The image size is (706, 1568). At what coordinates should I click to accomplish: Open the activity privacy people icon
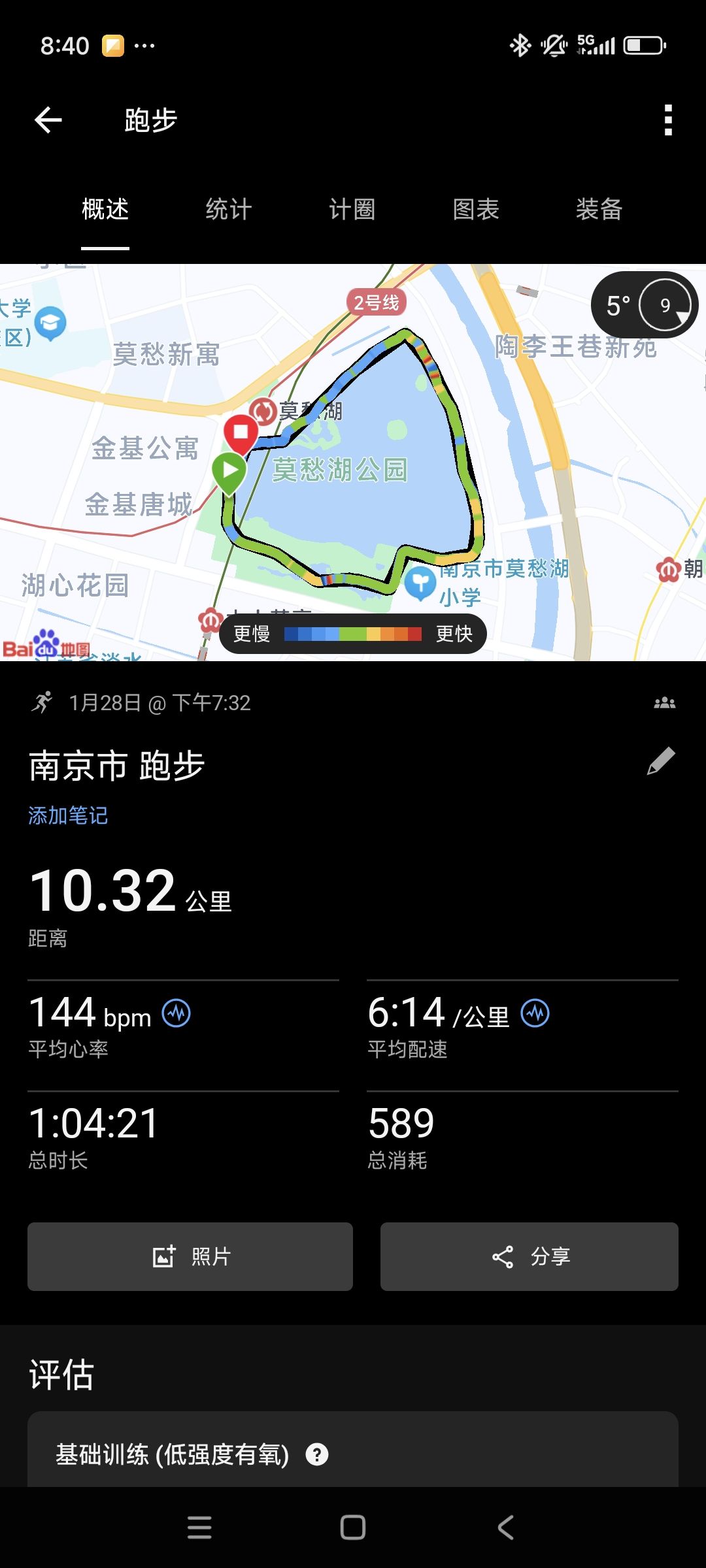pos(665,703)
